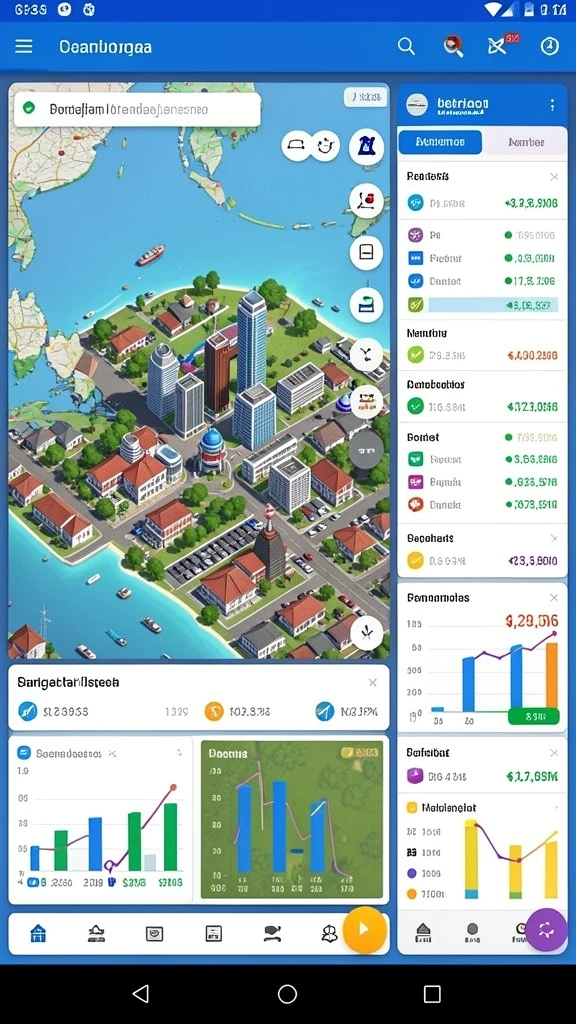Tap the dark blue layers button on the map
Viewport: 576px width, 1024px height.
tap(366, 146)
